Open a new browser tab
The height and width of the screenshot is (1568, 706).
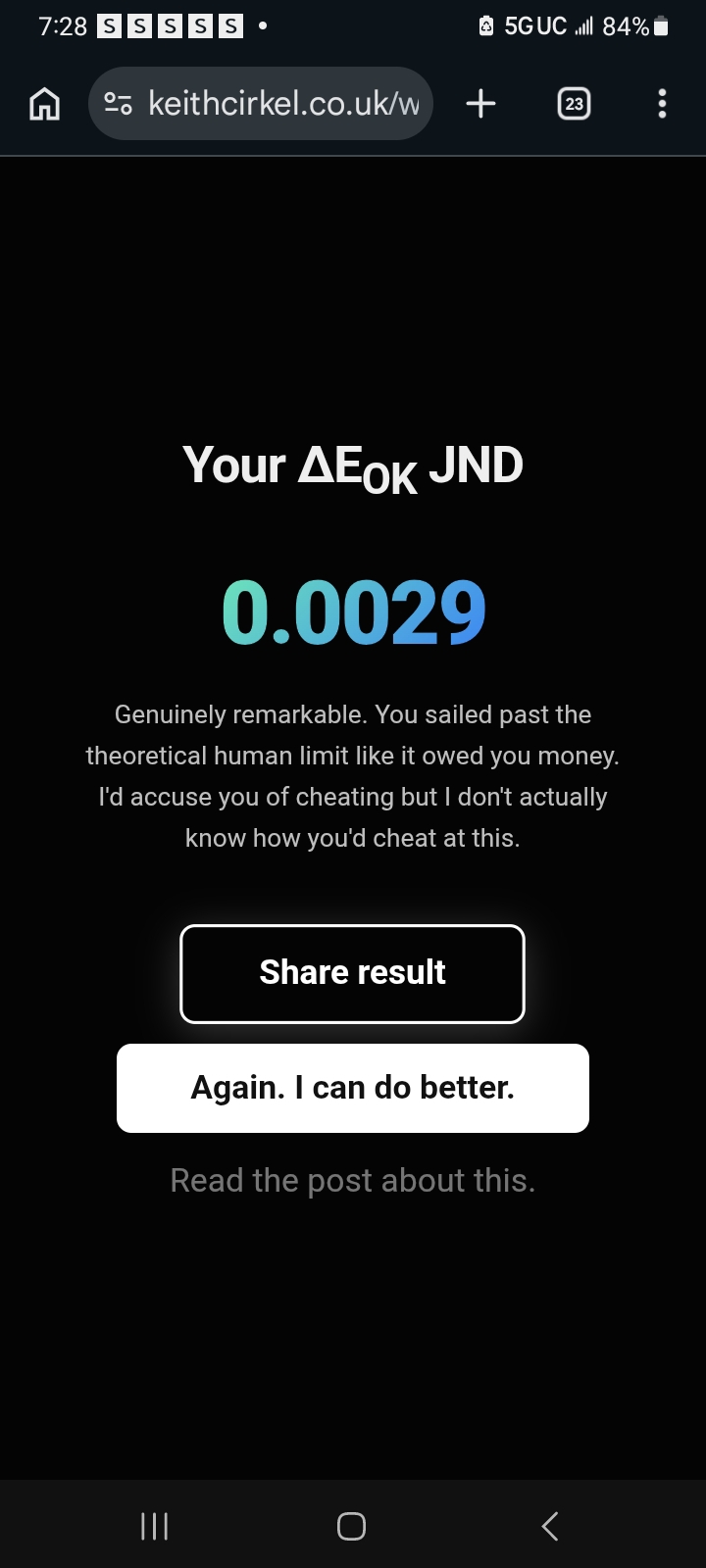(x=480, y=104)
